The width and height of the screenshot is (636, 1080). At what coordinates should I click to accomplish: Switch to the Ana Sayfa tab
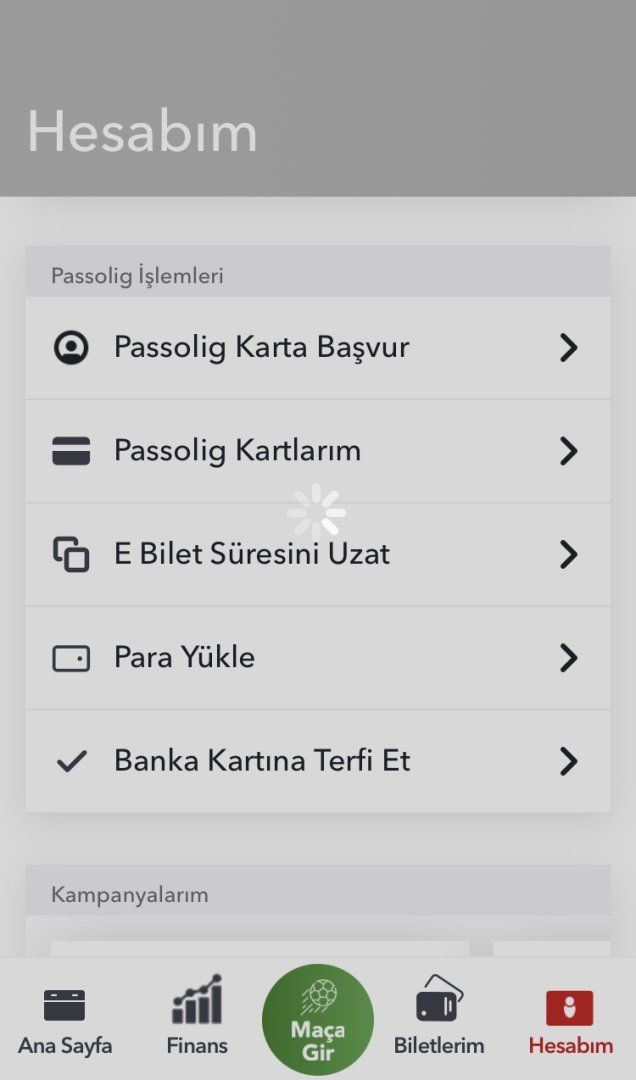[x=65, y=1020]
